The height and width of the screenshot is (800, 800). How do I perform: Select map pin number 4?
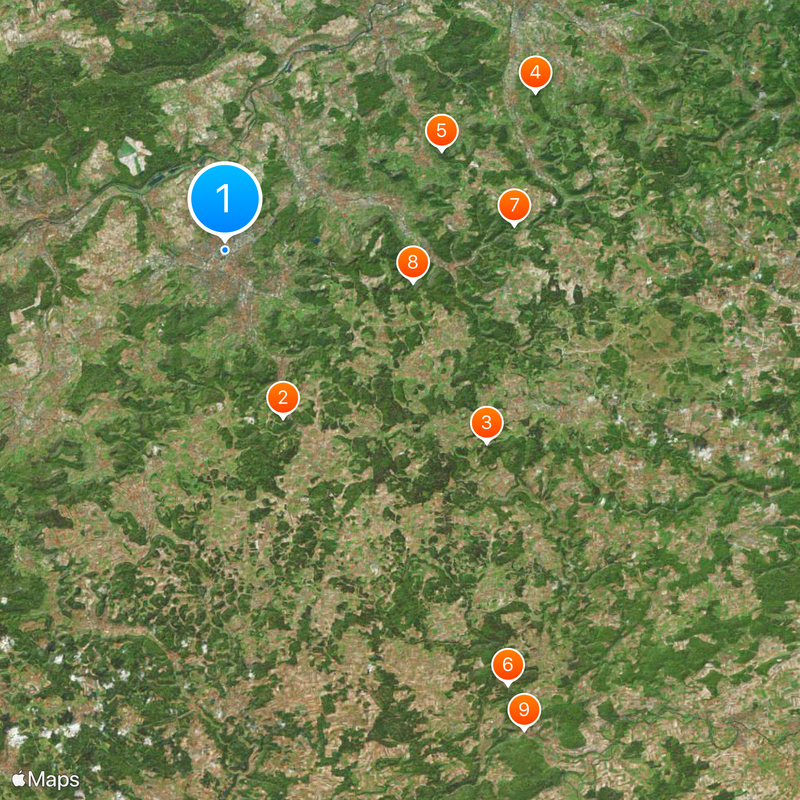pos(535,72)
